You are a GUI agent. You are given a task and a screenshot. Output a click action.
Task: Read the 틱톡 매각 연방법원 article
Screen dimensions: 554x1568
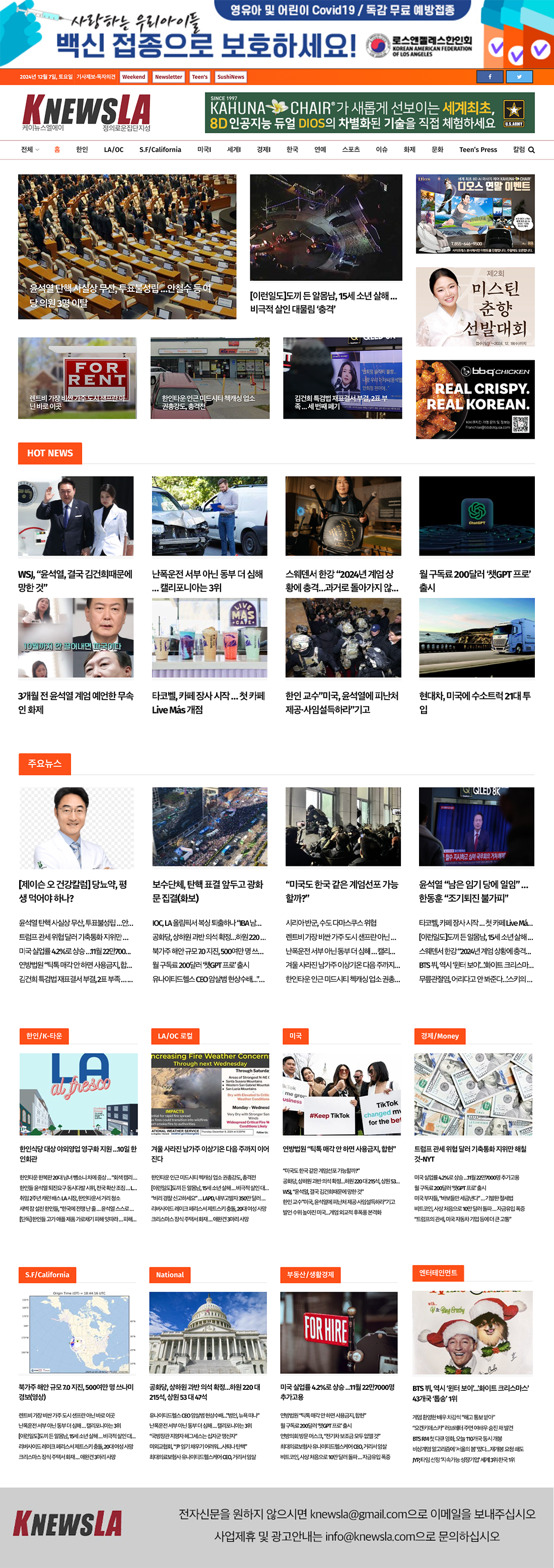tap(339, 1149)
